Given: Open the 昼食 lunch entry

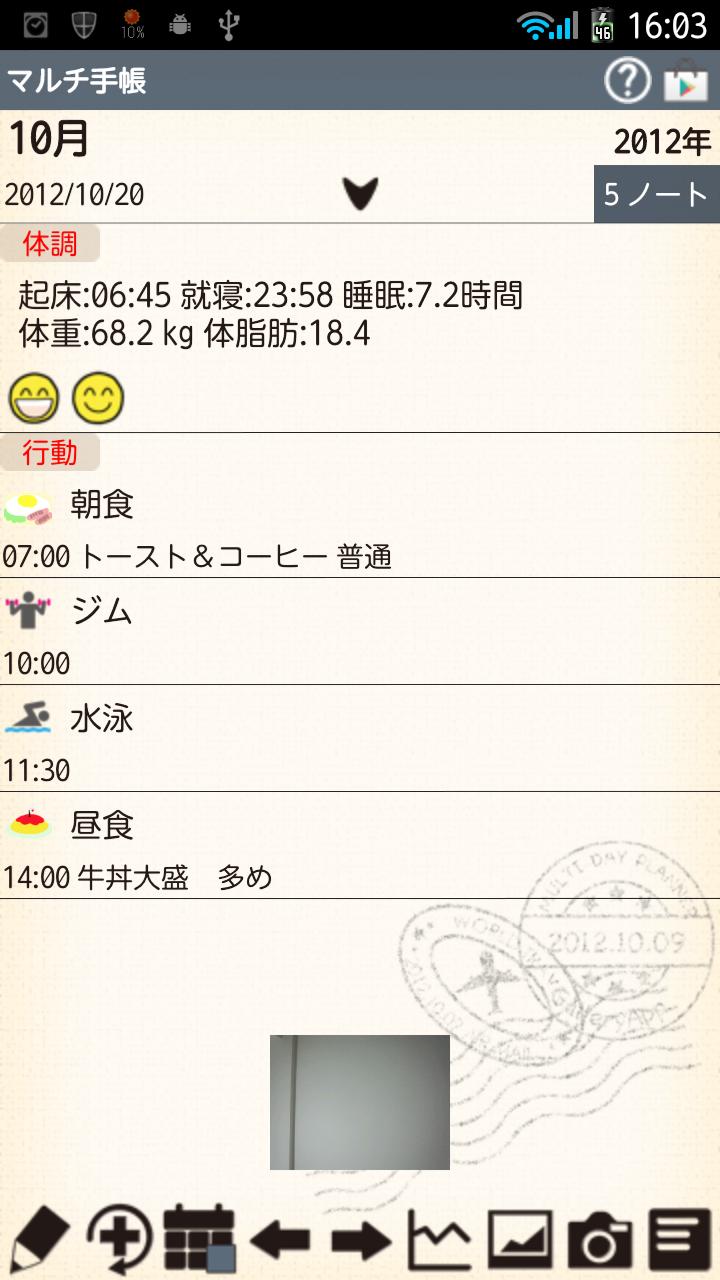Looking at the screenshot, I should [360, 847].
